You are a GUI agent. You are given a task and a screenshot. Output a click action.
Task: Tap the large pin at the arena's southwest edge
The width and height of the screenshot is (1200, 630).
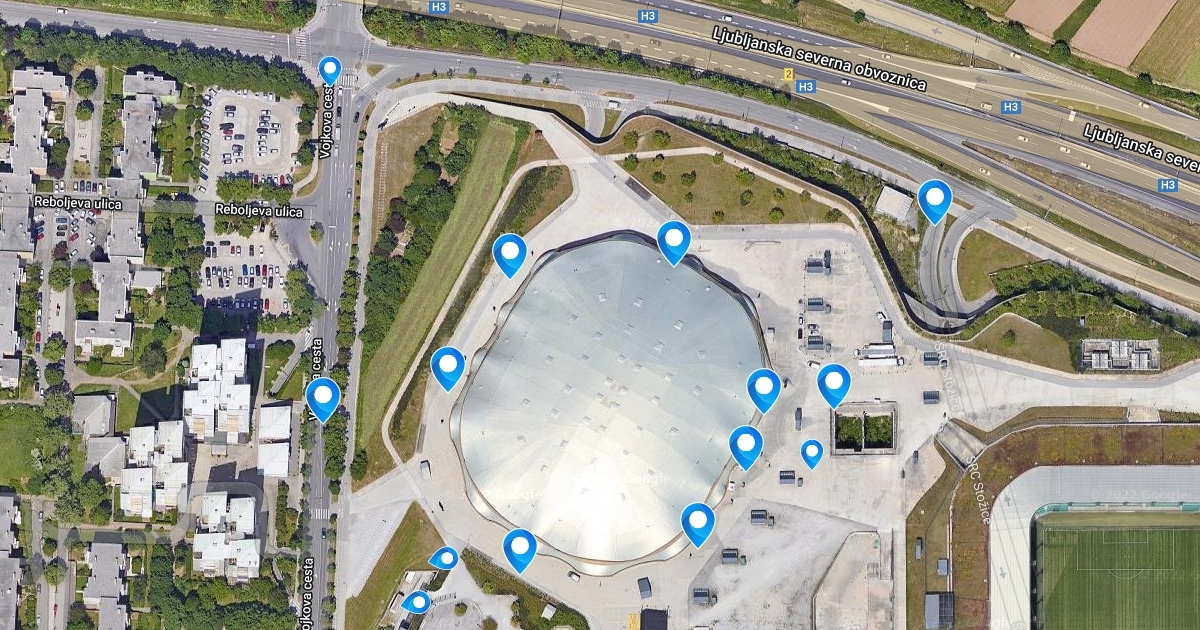[520, 549]
